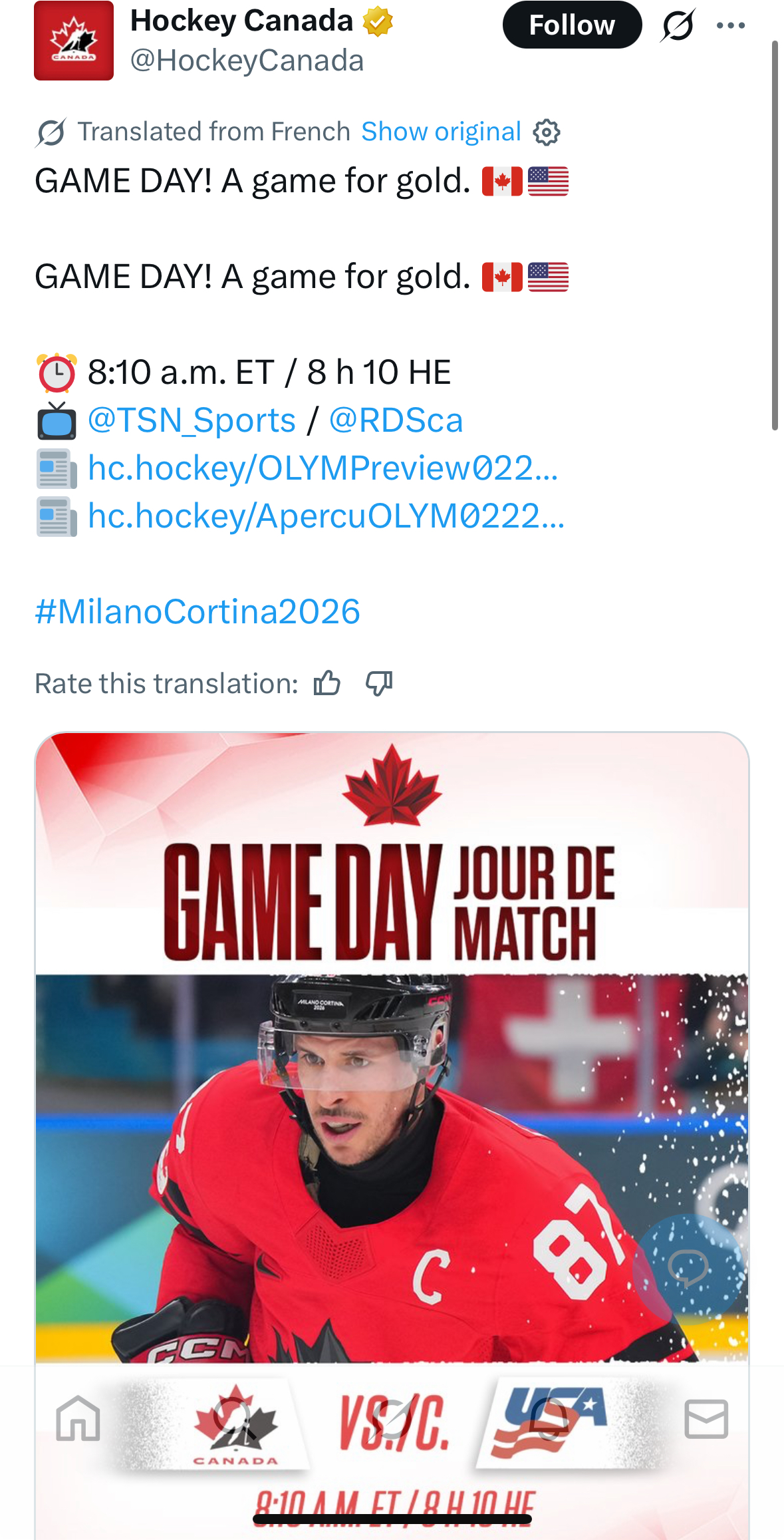Open translation settings gear
This screenshot has width=784, height=1540.
(x=547, y=132)
